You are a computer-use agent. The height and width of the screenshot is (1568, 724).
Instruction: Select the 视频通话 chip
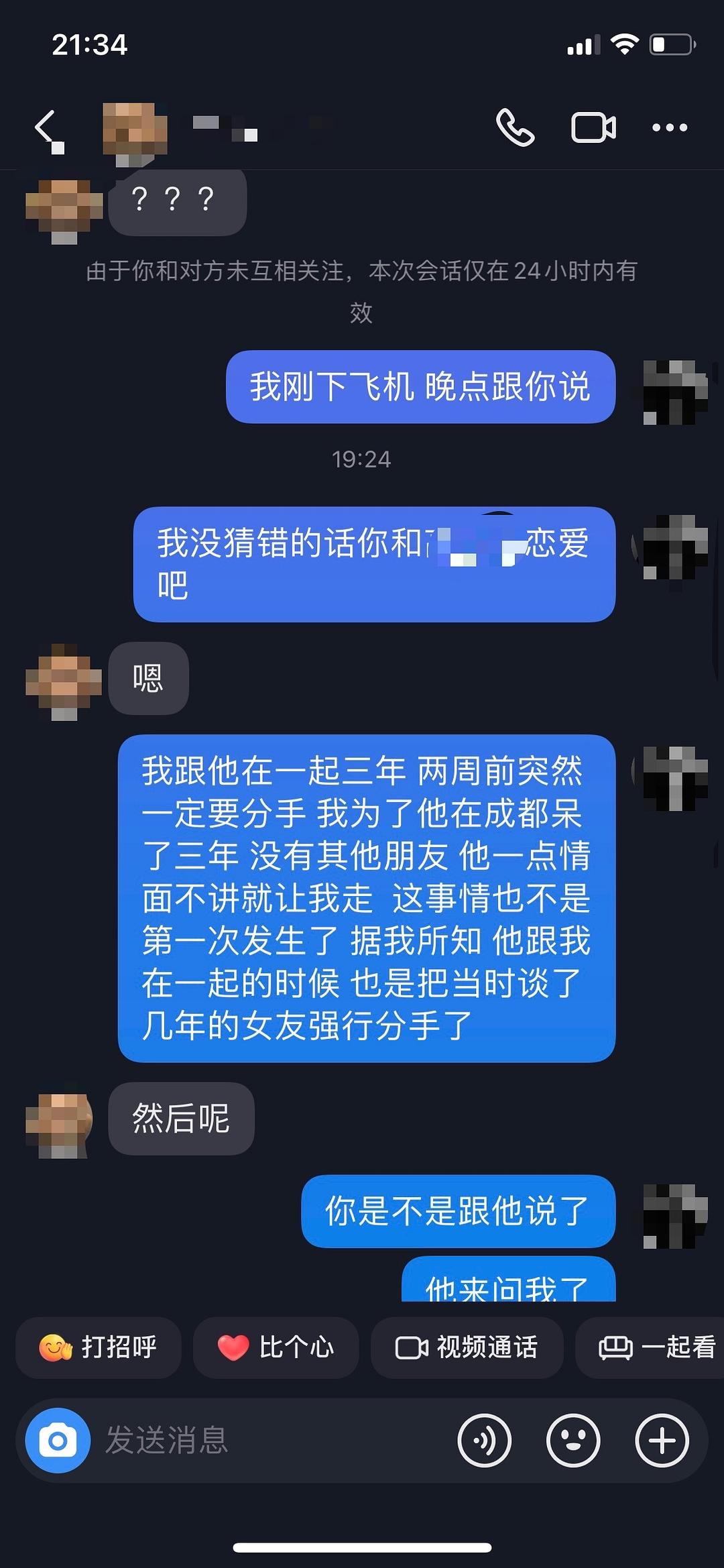[467, 1347]
